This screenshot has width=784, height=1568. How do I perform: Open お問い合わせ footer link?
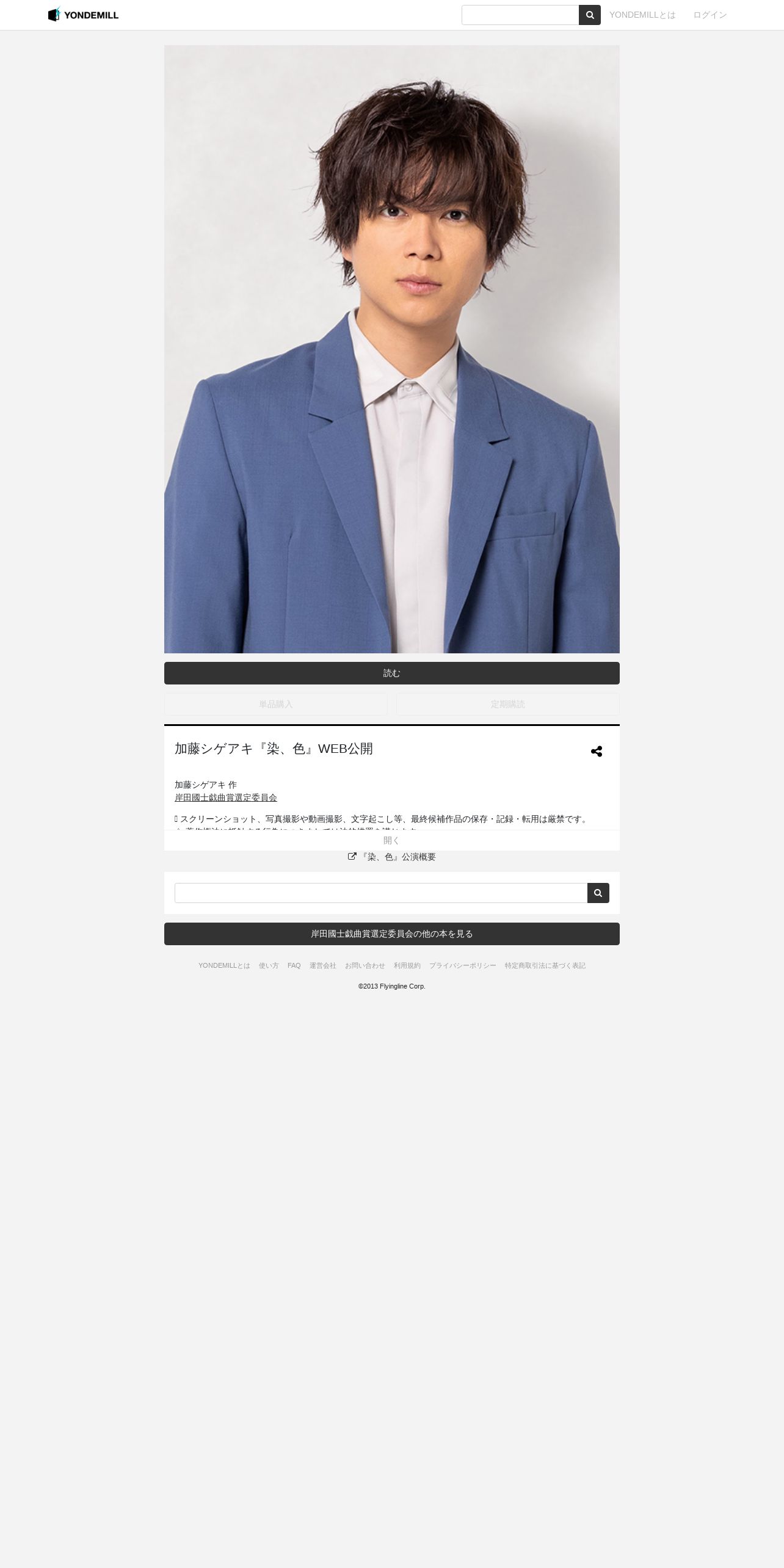click(x=365, y=965)
